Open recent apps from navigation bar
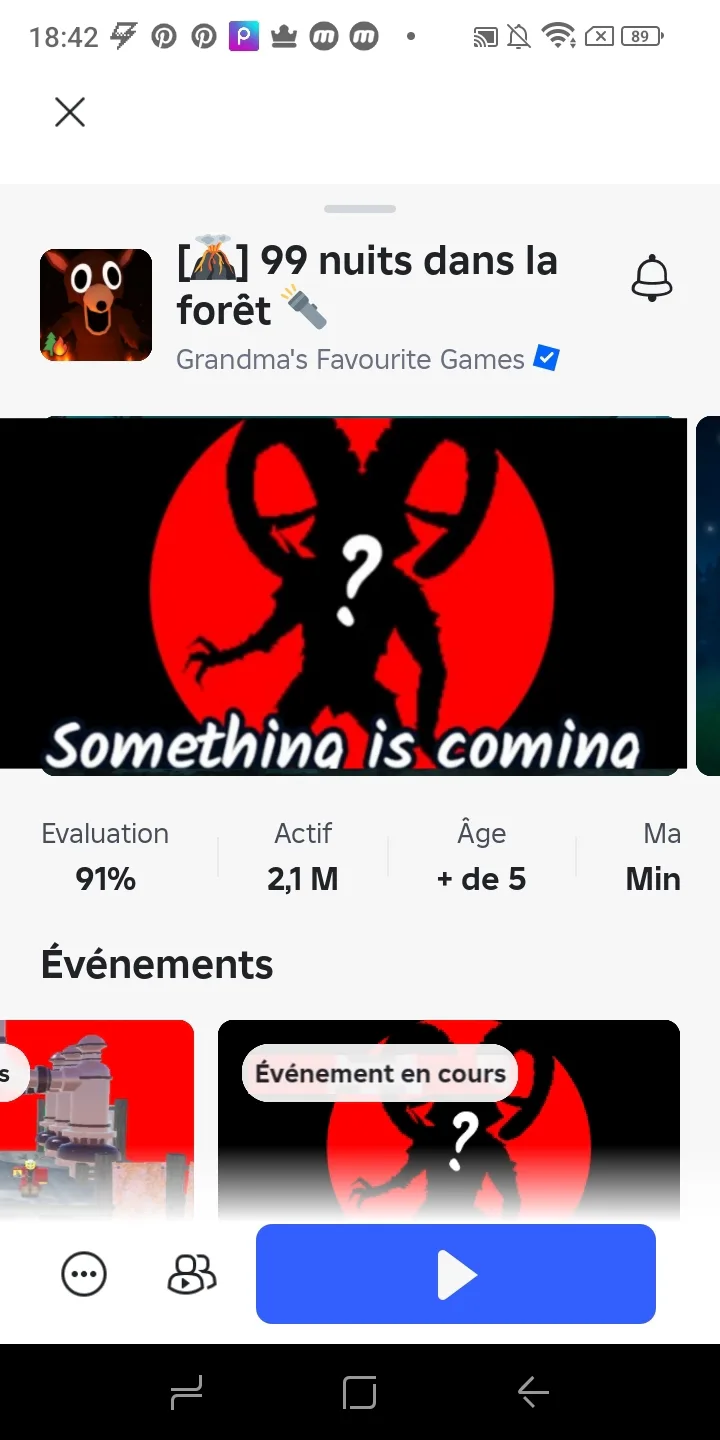 tap(187, 1392)
